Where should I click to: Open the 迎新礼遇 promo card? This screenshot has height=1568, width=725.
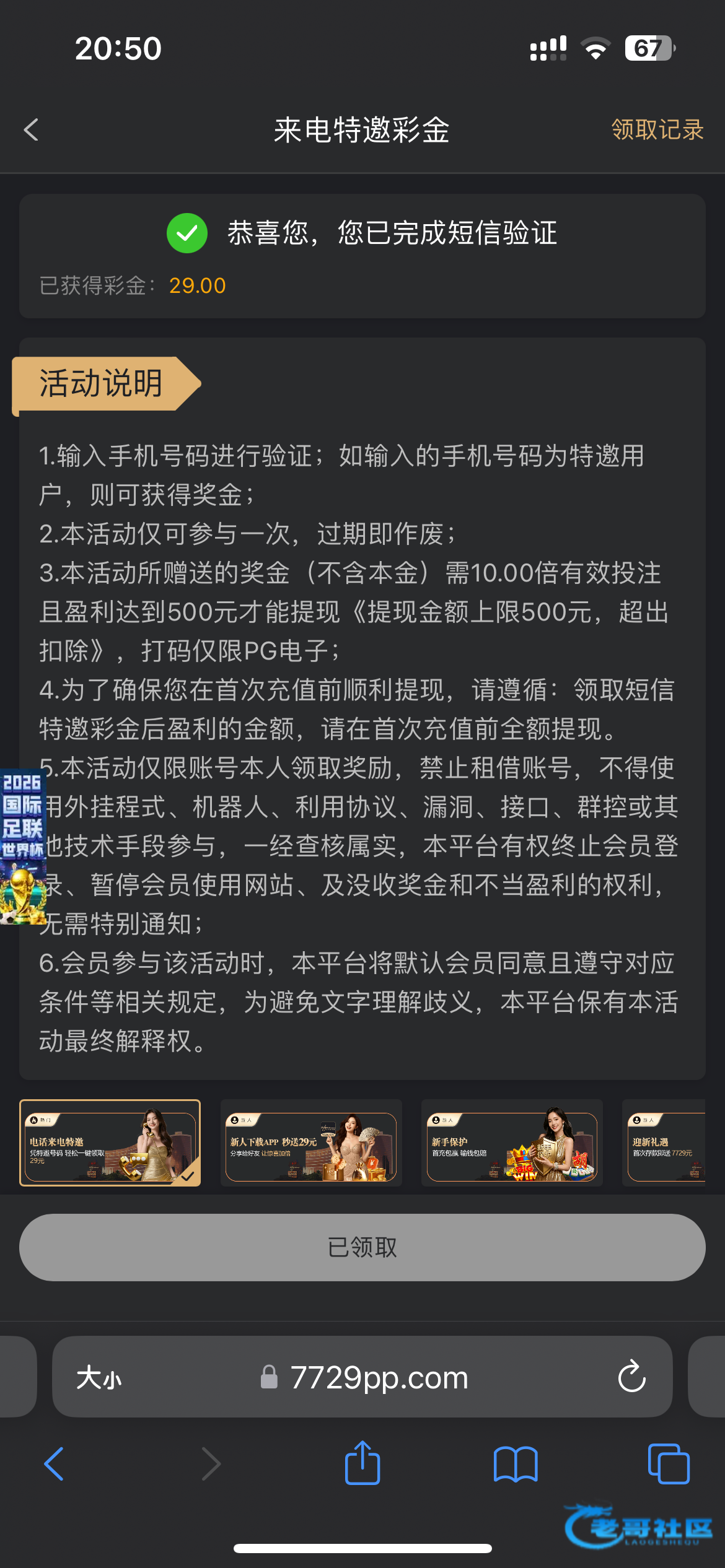coord(664,1143)
